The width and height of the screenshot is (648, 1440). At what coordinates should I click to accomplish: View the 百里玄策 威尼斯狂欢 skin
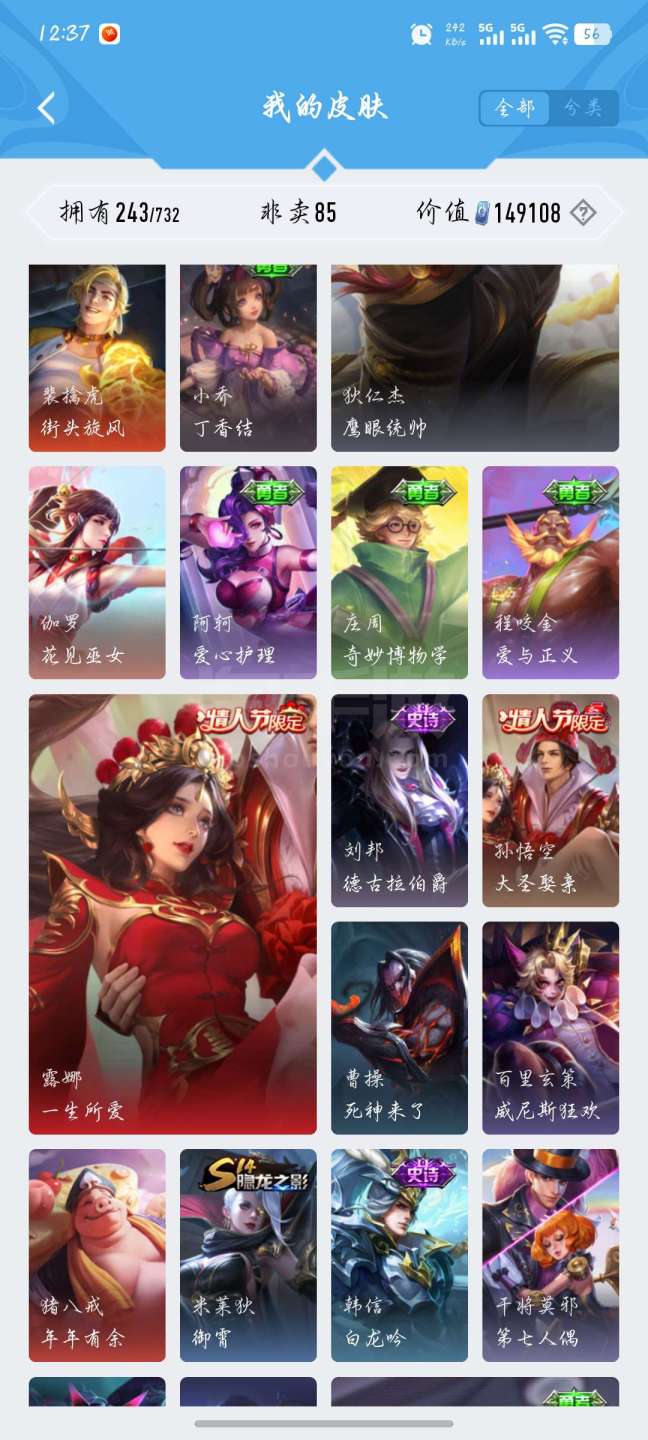(551, 1028)
